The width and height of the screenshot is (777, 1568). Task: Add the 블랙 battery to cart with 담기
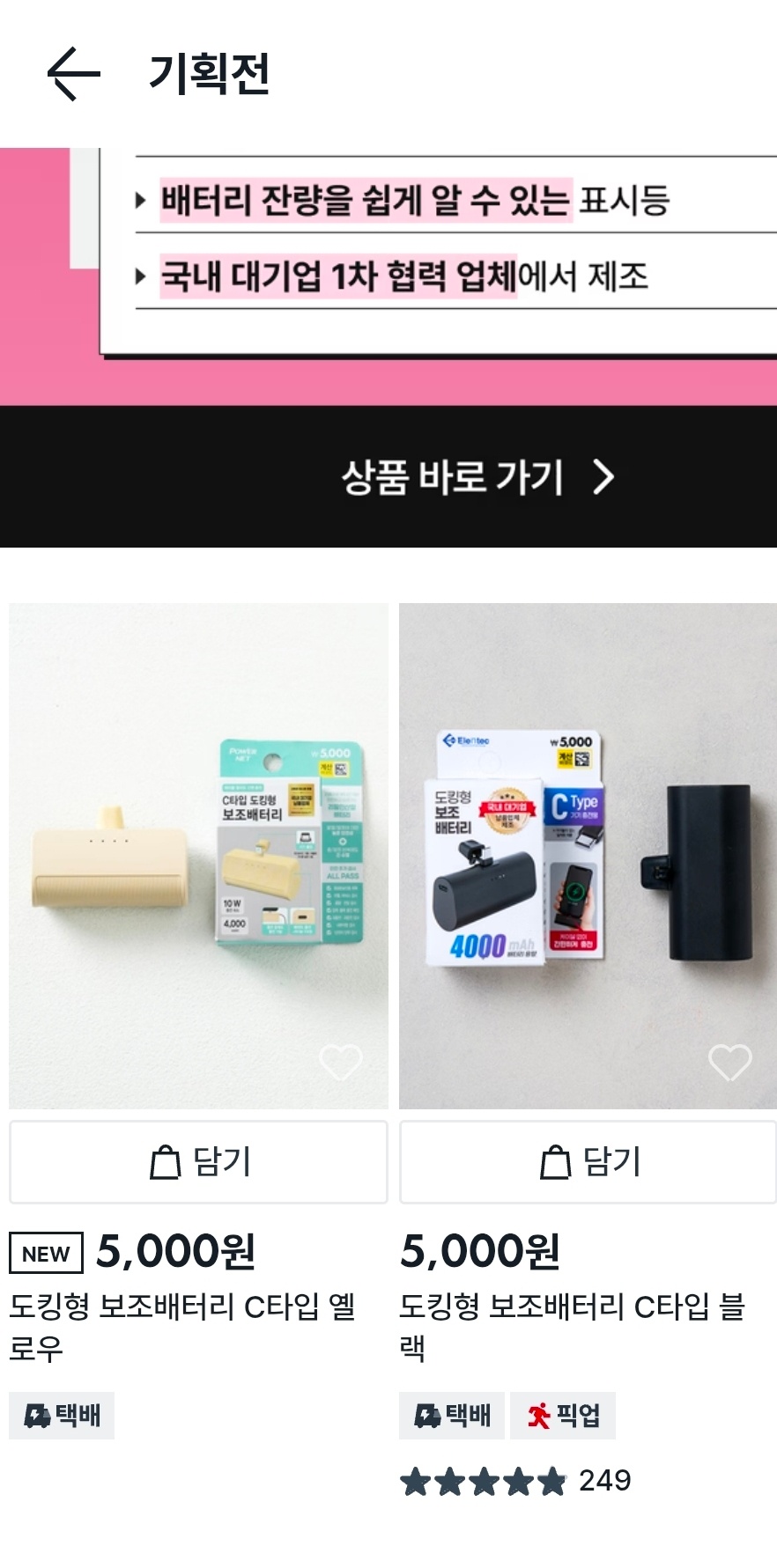pos(588,1162)
